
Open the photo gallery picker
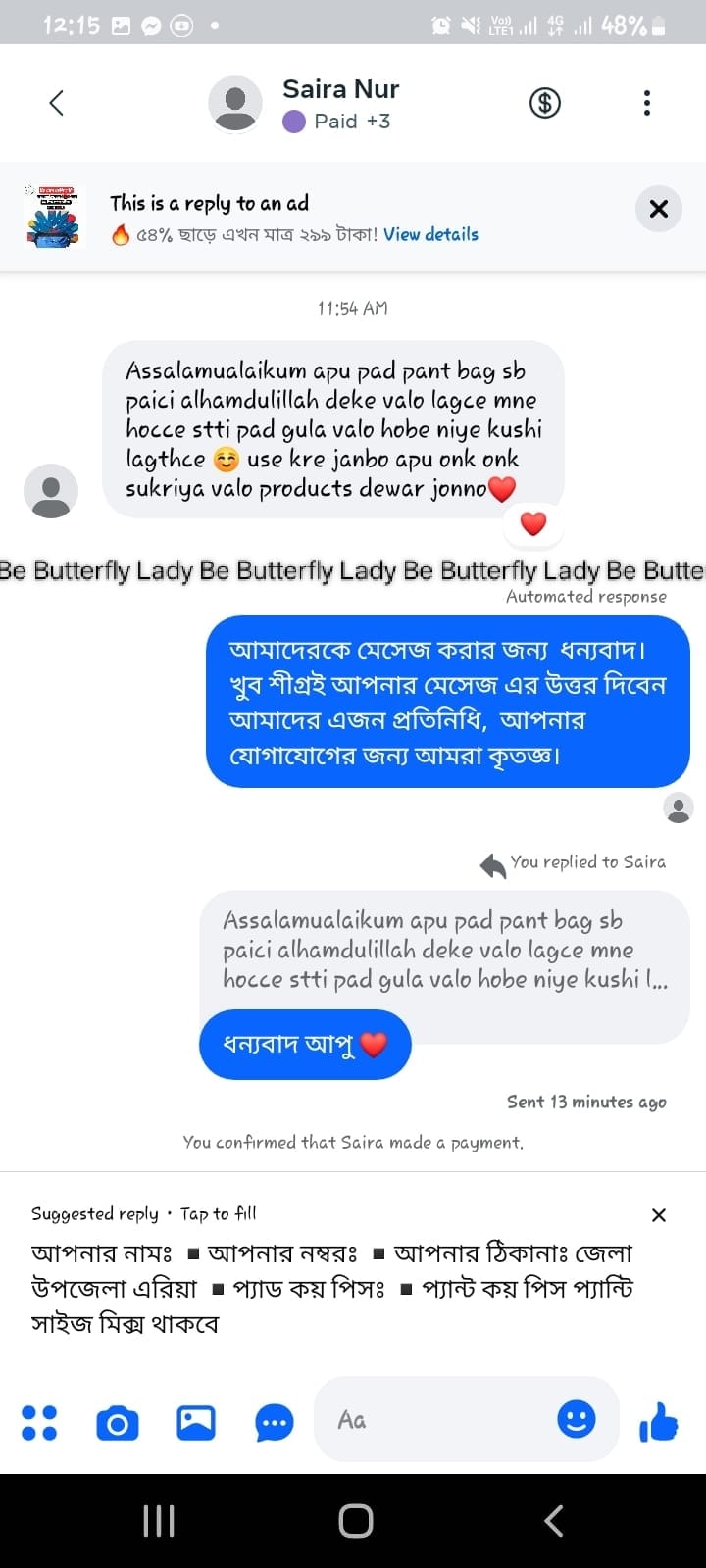click(195, 1421)
